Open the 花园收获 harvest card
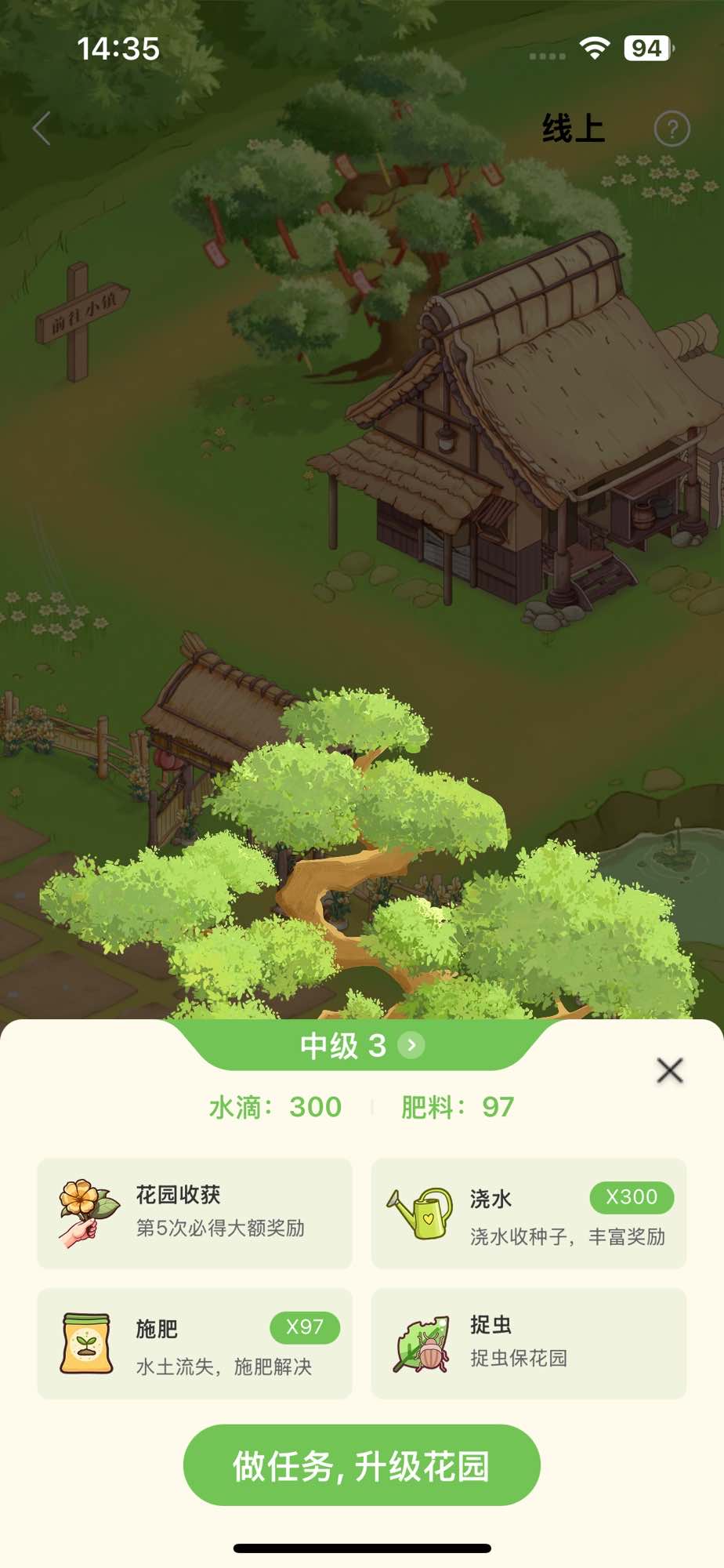This screenshot has height=1568, width=724. tap(194, 1213)
